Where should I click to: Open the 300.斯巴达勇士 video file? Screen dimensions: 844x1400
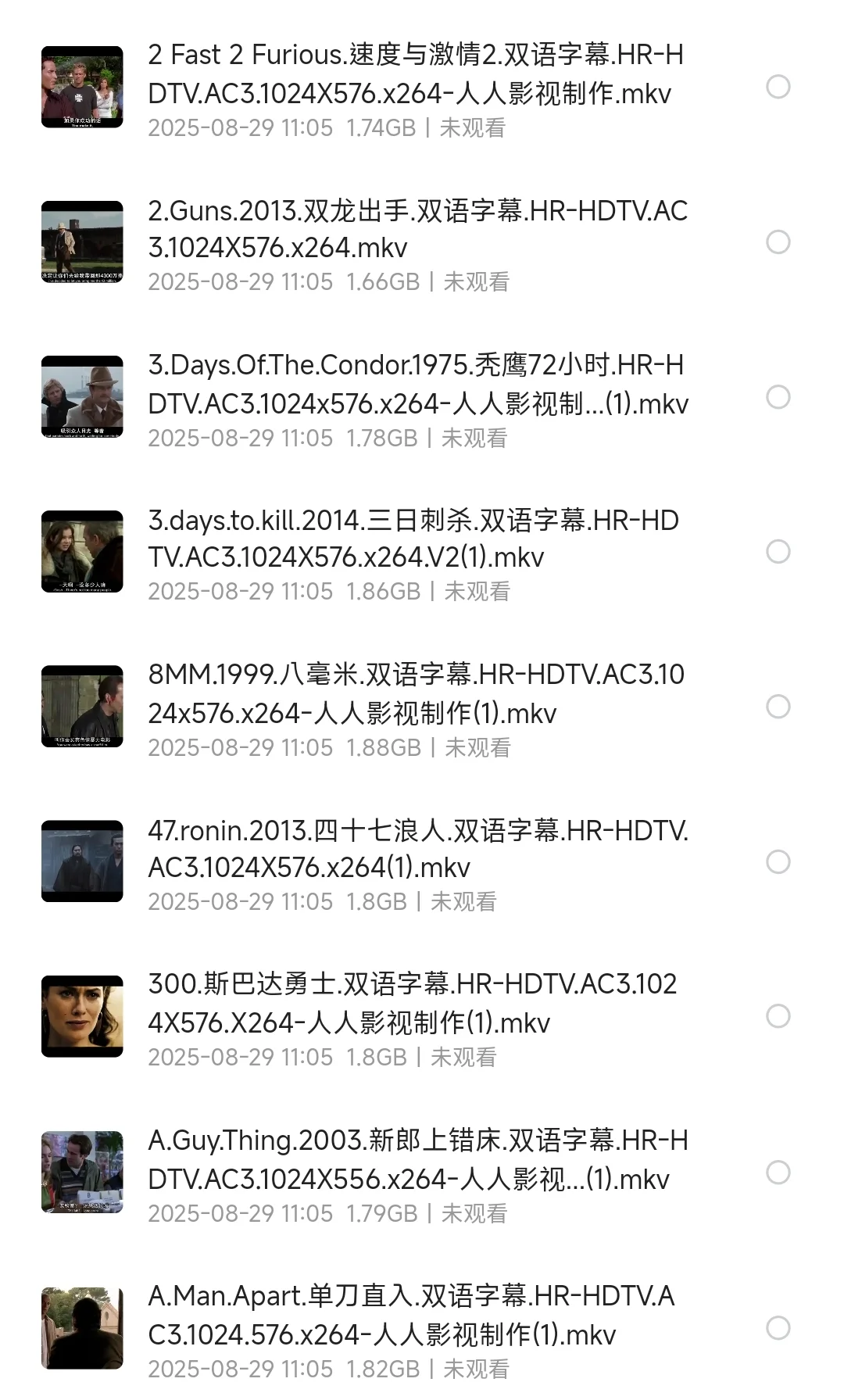414,1003
